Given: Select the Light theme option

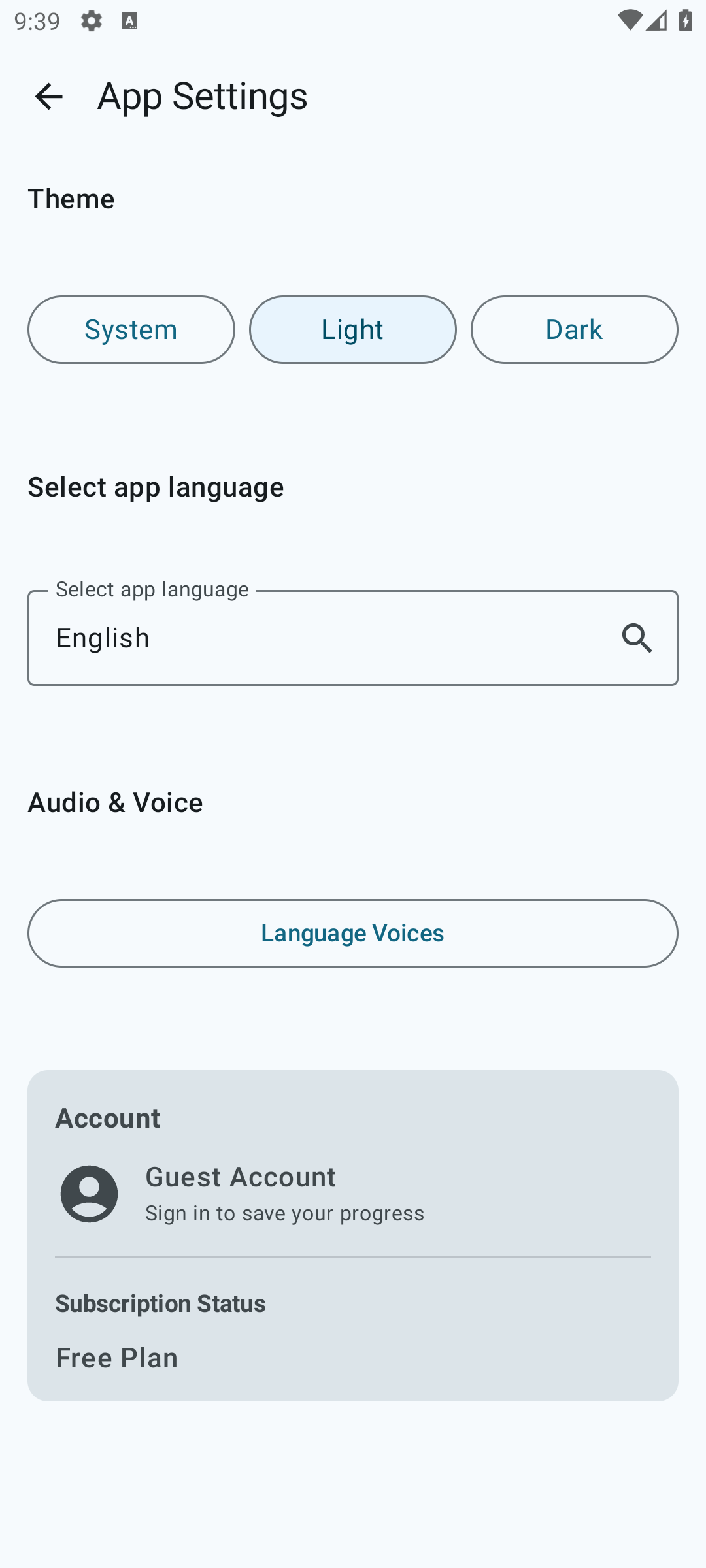Looking at the screenshot, I should (x=352, y=329).
